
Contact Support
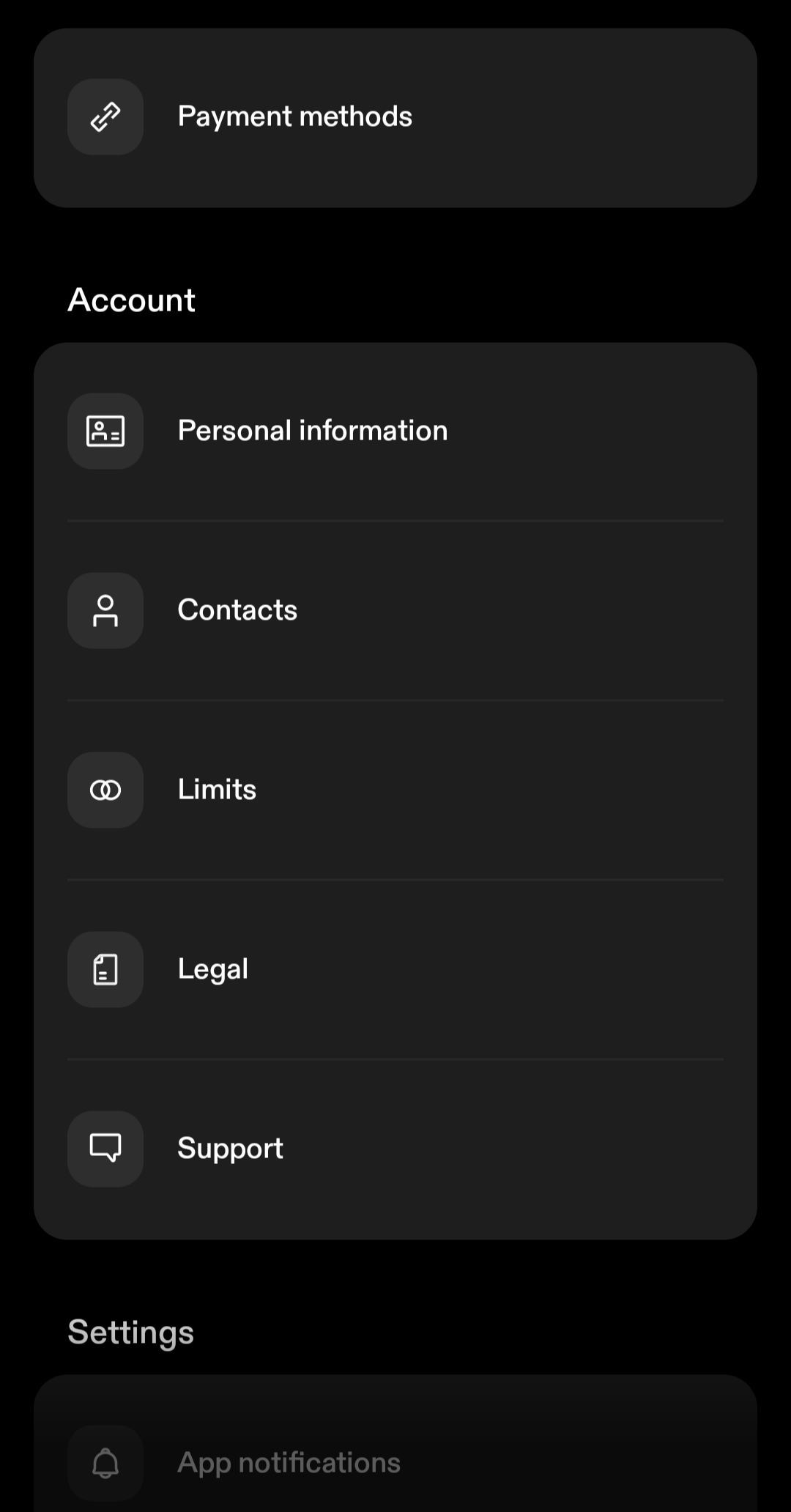click(395, 1149)
